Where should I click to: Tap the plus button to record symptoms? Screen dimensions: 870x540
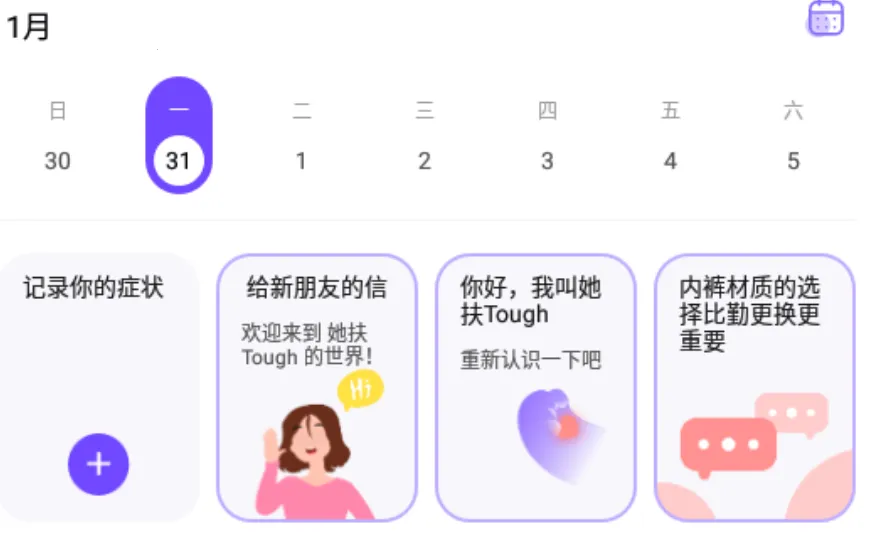coord(98,464)
